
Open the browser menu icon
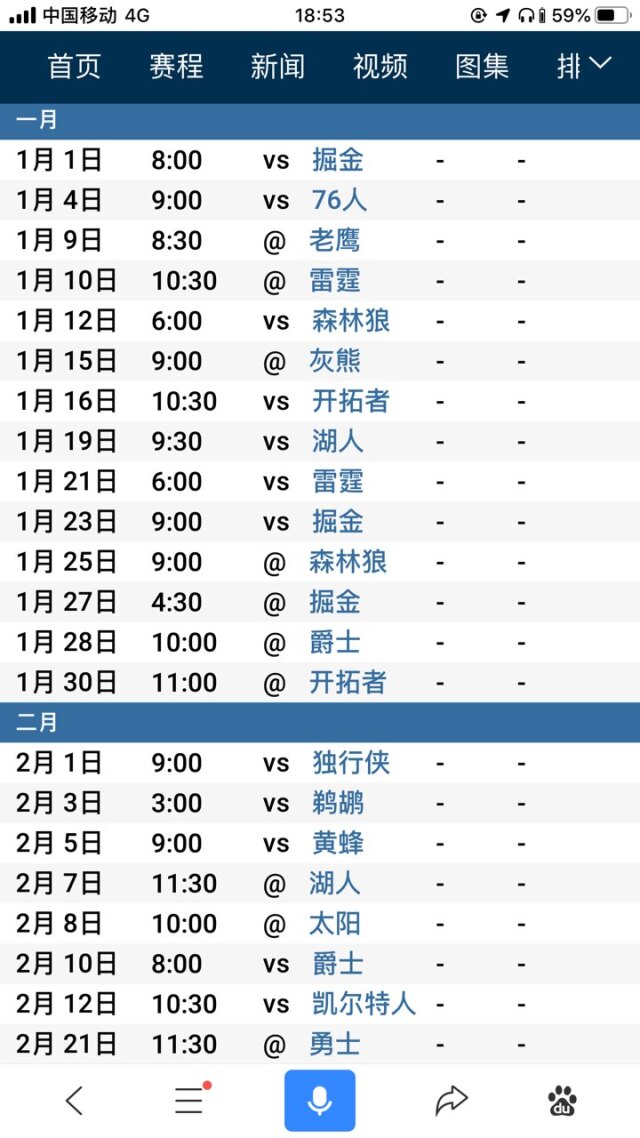coord(190,1100)
